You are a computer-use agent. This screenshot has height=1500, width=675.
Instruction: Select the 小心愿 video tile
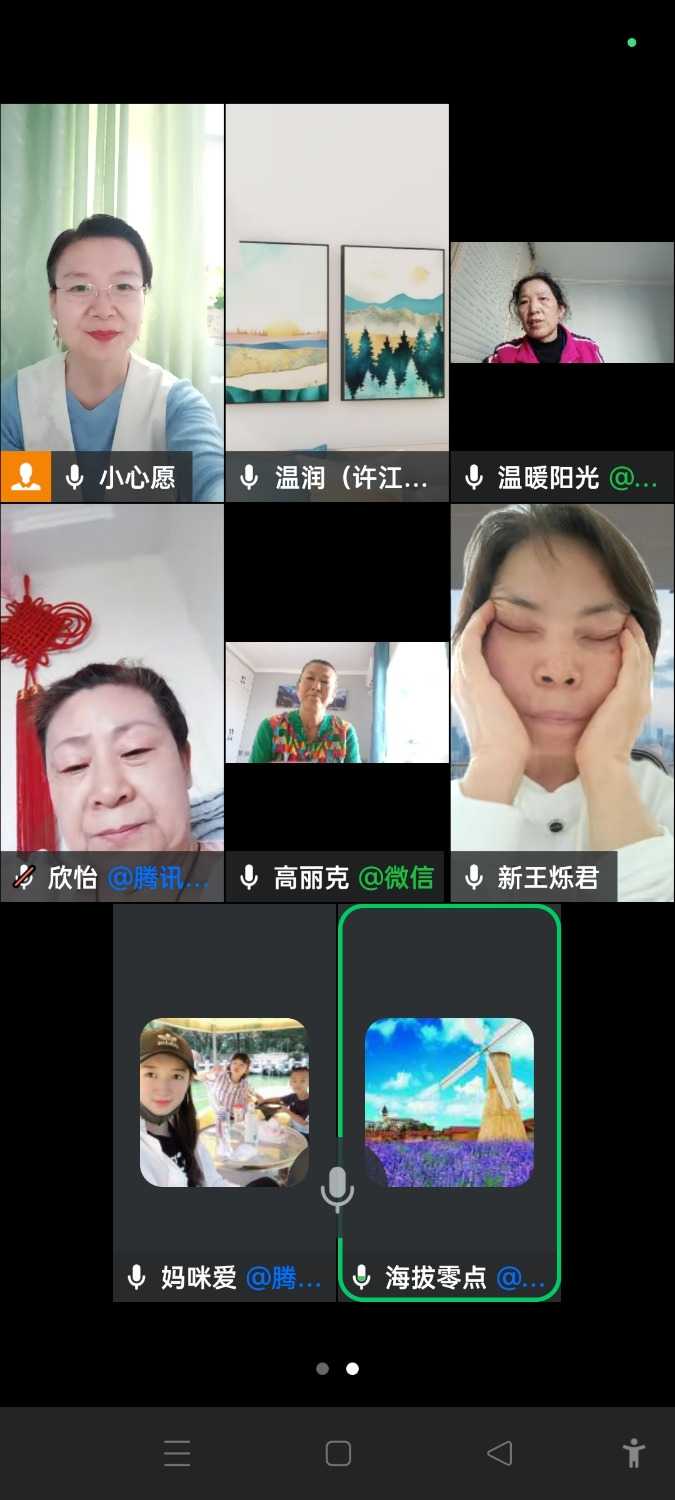click(x=112, y=300)
